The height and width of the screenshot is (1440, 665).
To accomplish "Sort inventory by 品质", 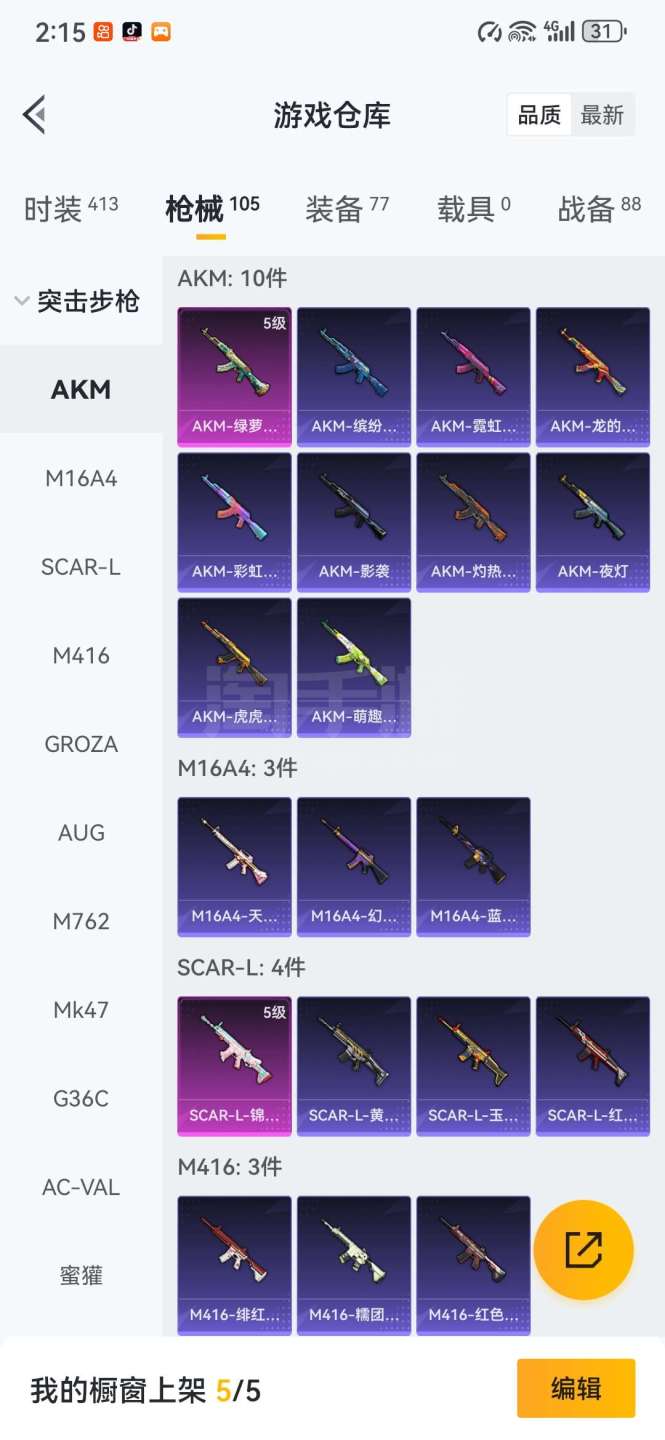I will [539, 116].
